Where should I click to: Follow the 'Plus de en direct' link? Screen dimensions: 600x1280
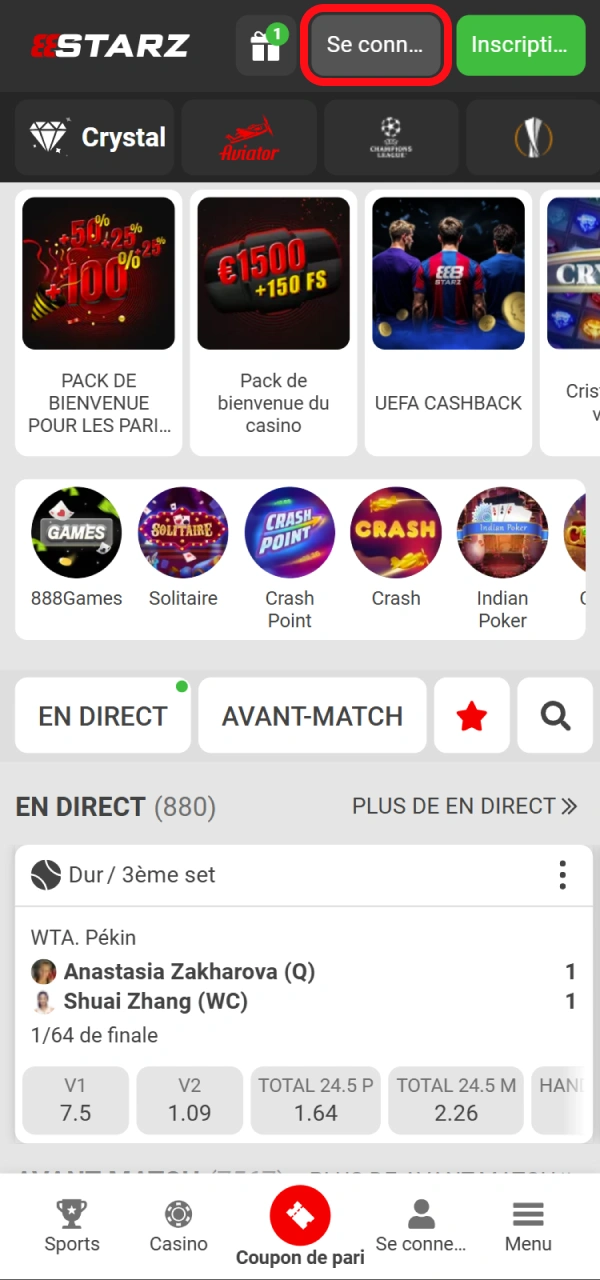click(465, 806)
